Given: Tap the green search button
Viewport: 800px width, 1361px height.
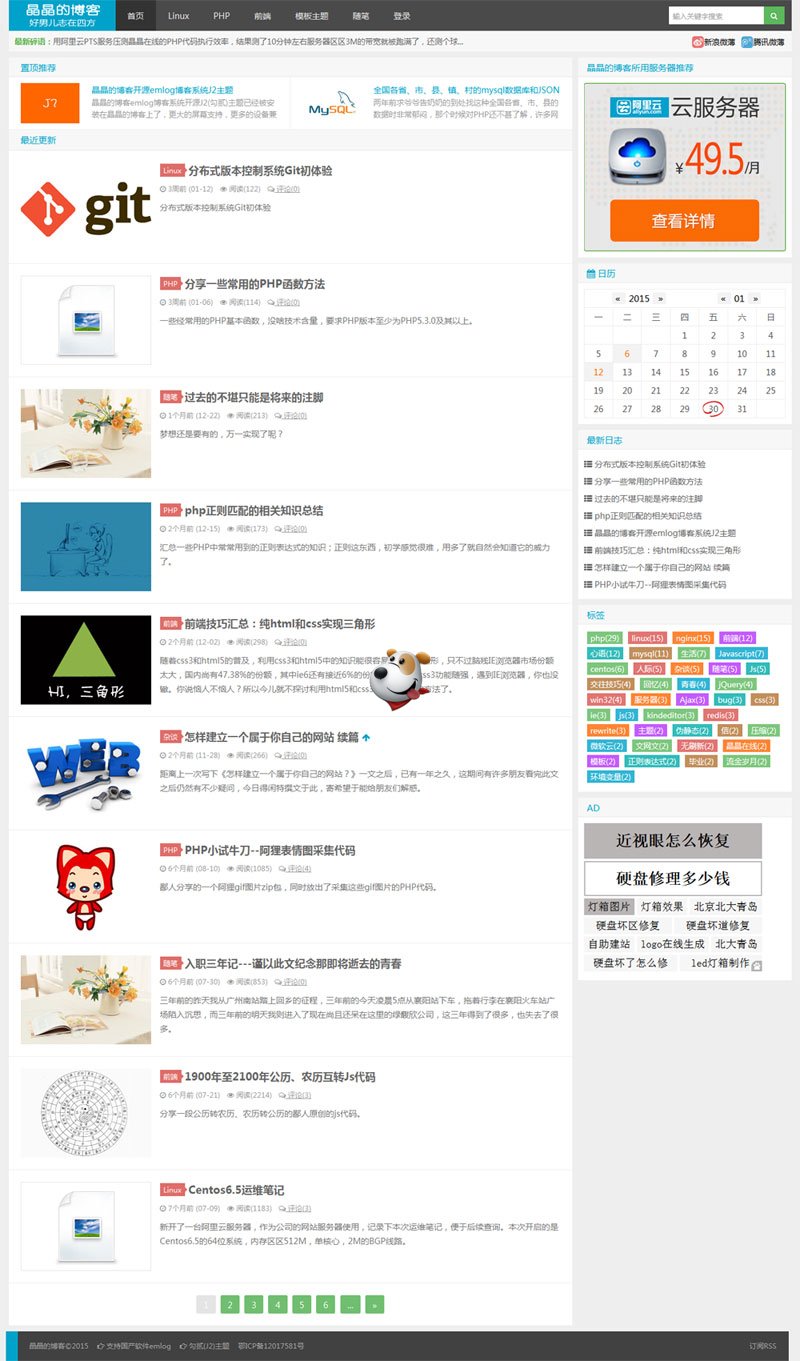Looking at the screenshot, I should 774,16.
